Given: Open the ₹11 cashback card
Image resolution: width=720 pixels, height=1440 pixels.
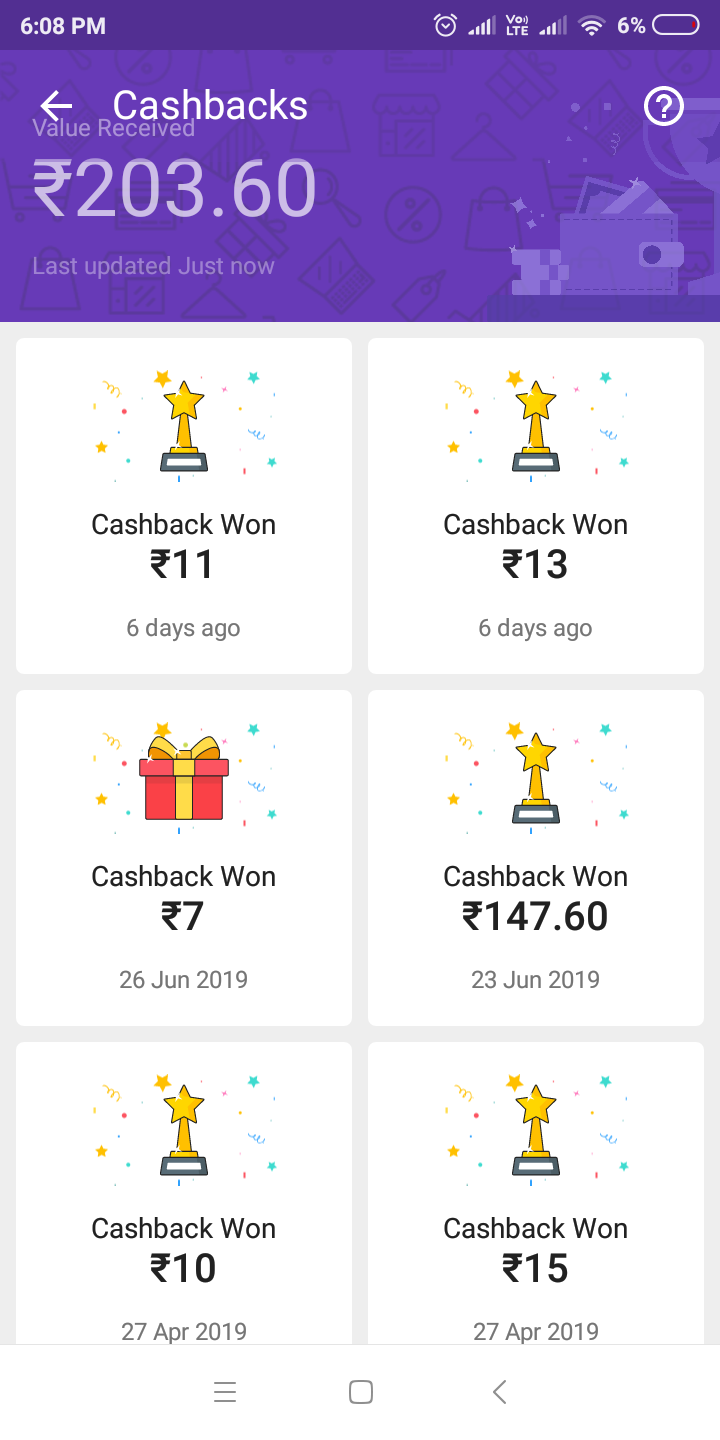Looking at the screenshot, I should (x=184, y=506).
